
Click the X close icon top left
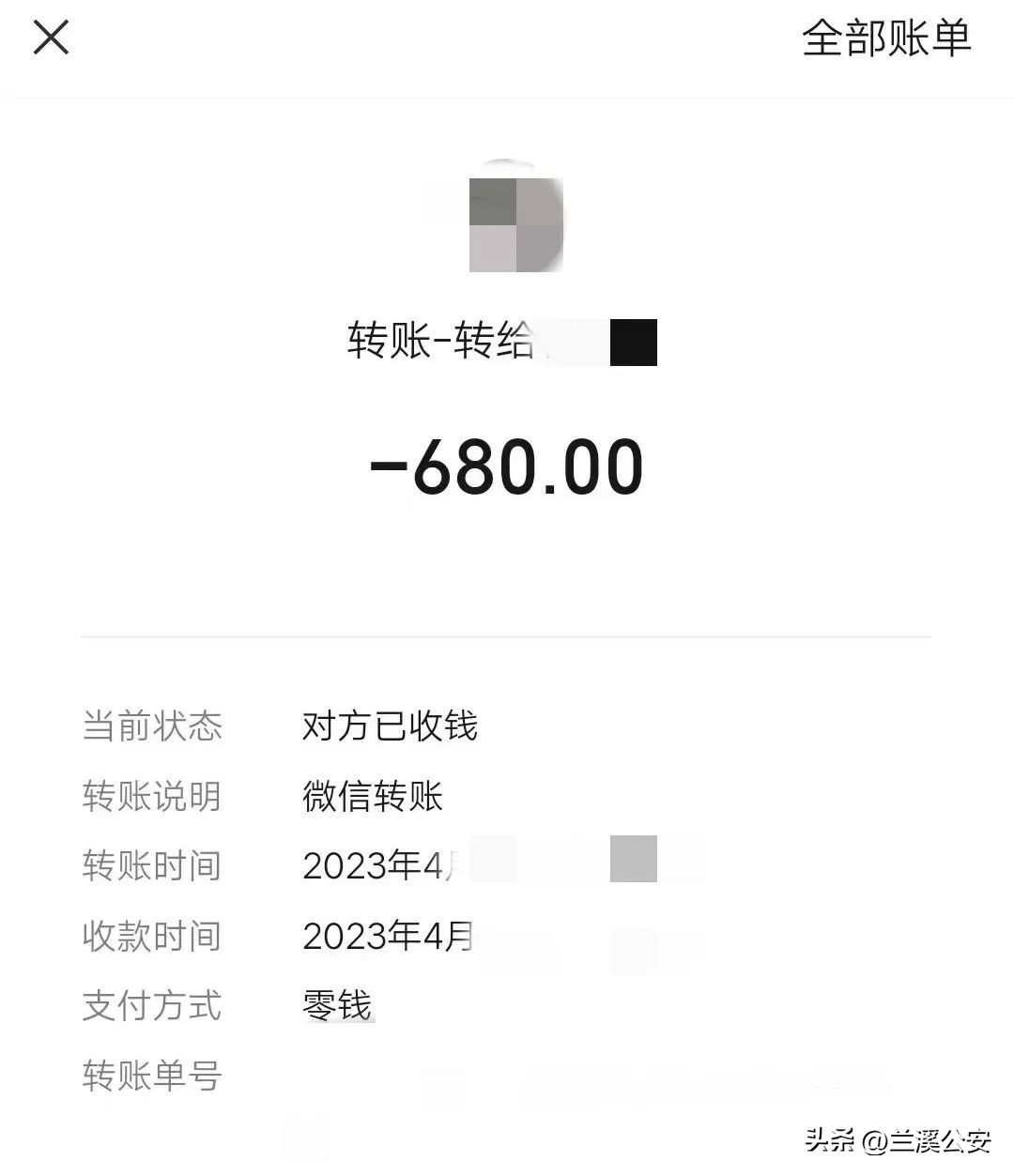[51, 38]
